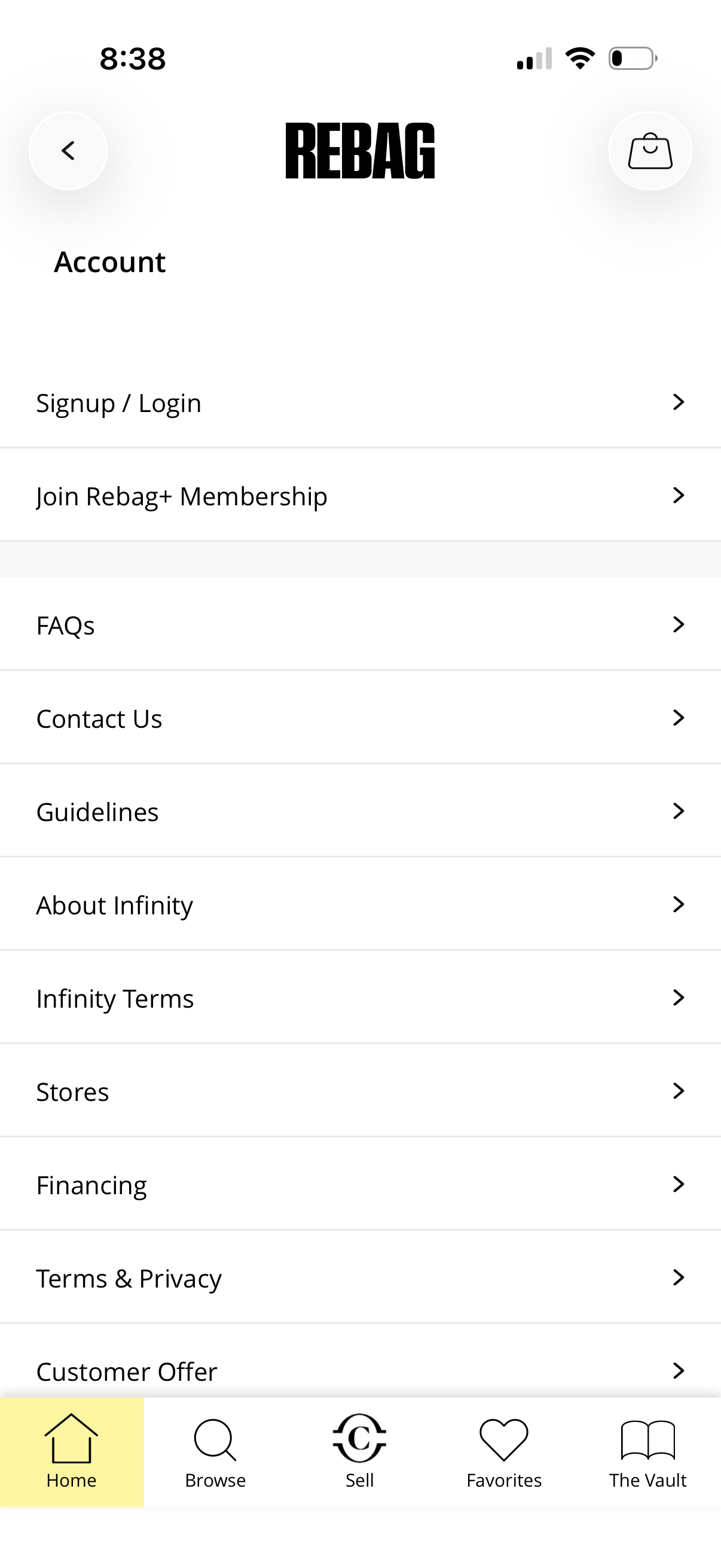Open the shopping bag icon
721x1568 pixels.
pyautogui.click(x=650, y=150)
